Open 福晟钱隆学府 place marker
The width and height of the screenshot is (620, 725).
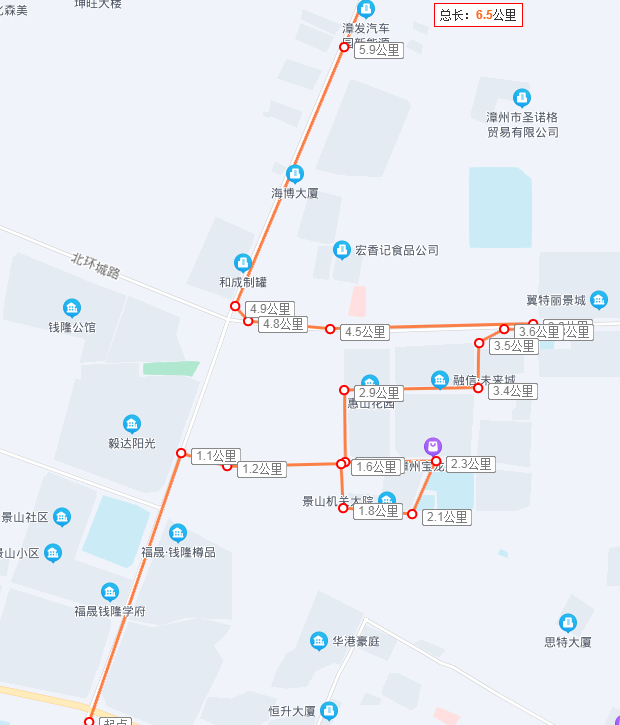[109, 591]
